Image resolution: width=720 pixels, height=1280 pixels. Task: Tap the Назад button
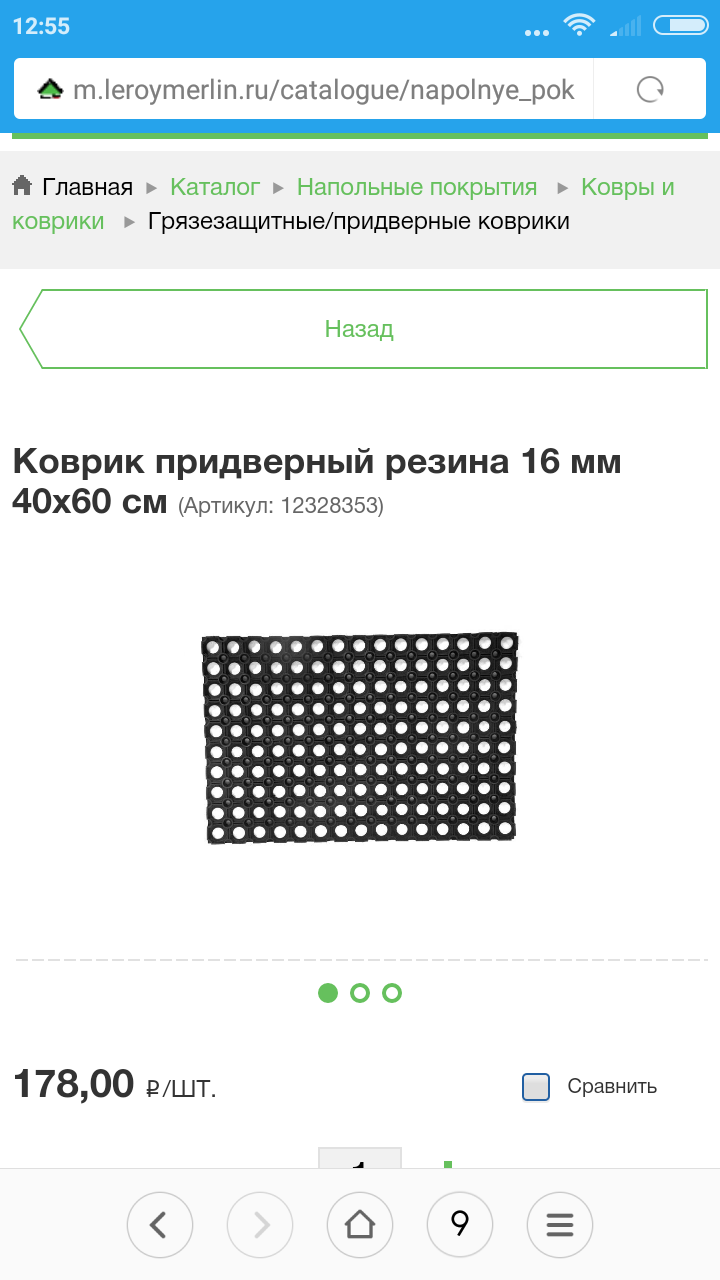(x=360, y=329)
